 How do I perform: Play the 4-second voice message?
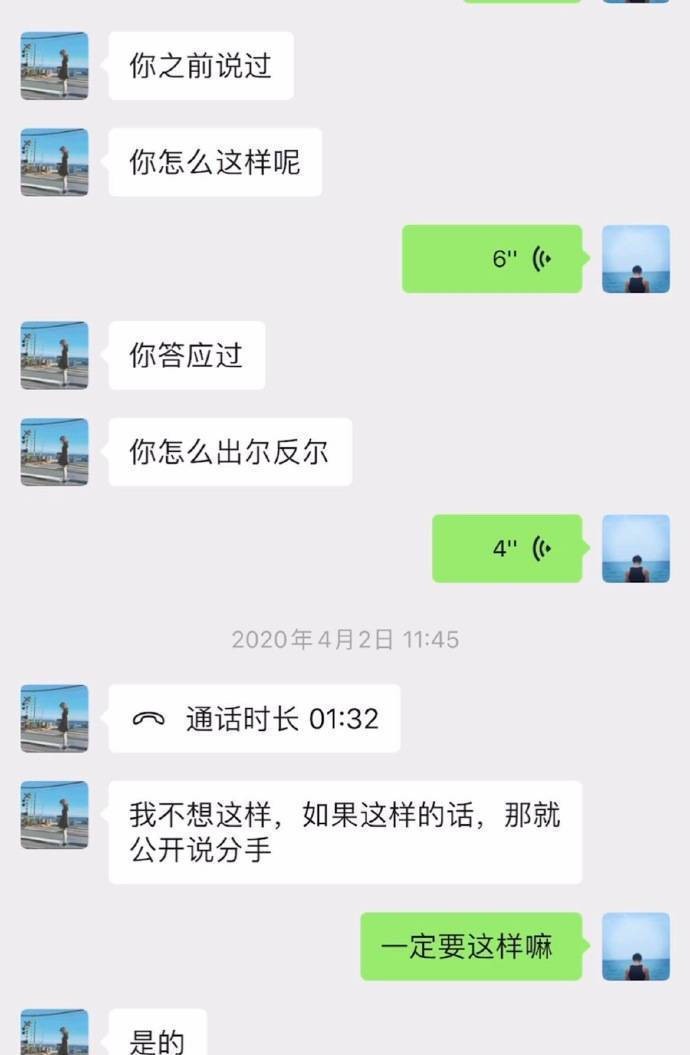(507, 549)
